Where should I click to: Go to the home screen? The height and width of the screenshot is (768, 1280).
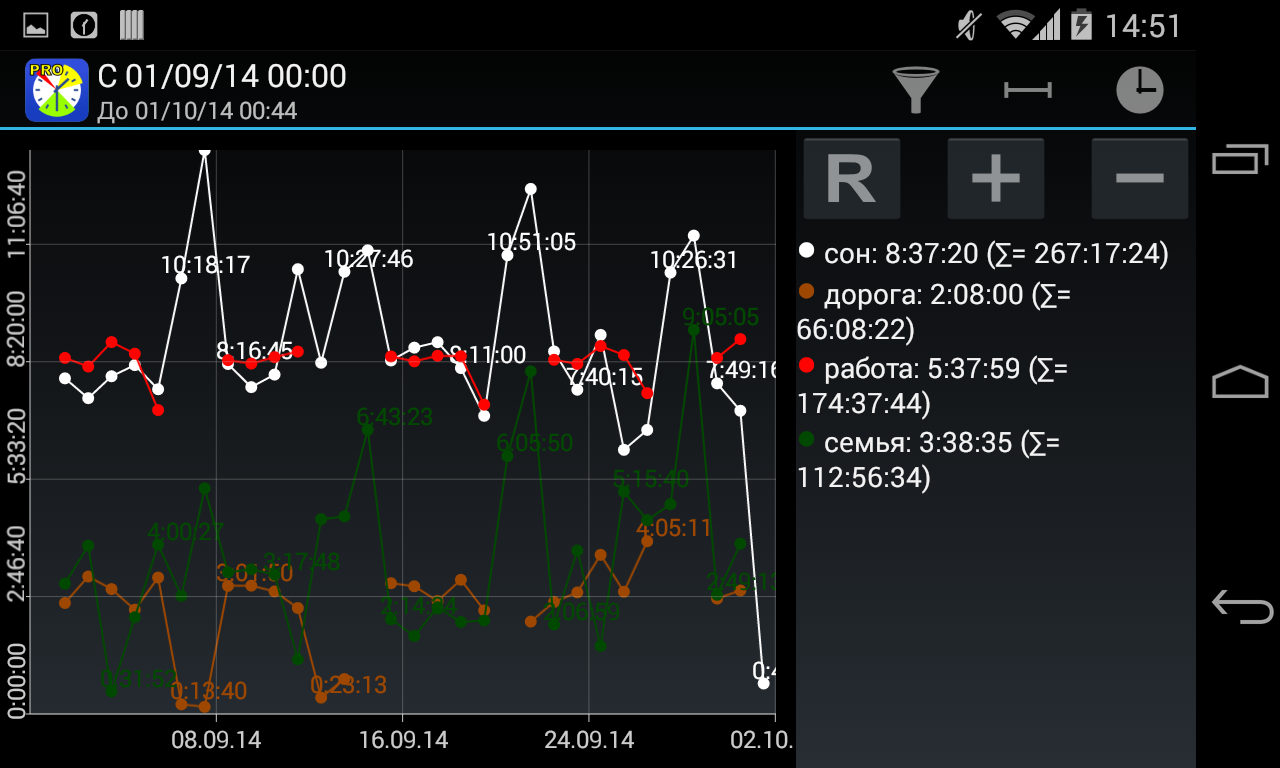1240,383
